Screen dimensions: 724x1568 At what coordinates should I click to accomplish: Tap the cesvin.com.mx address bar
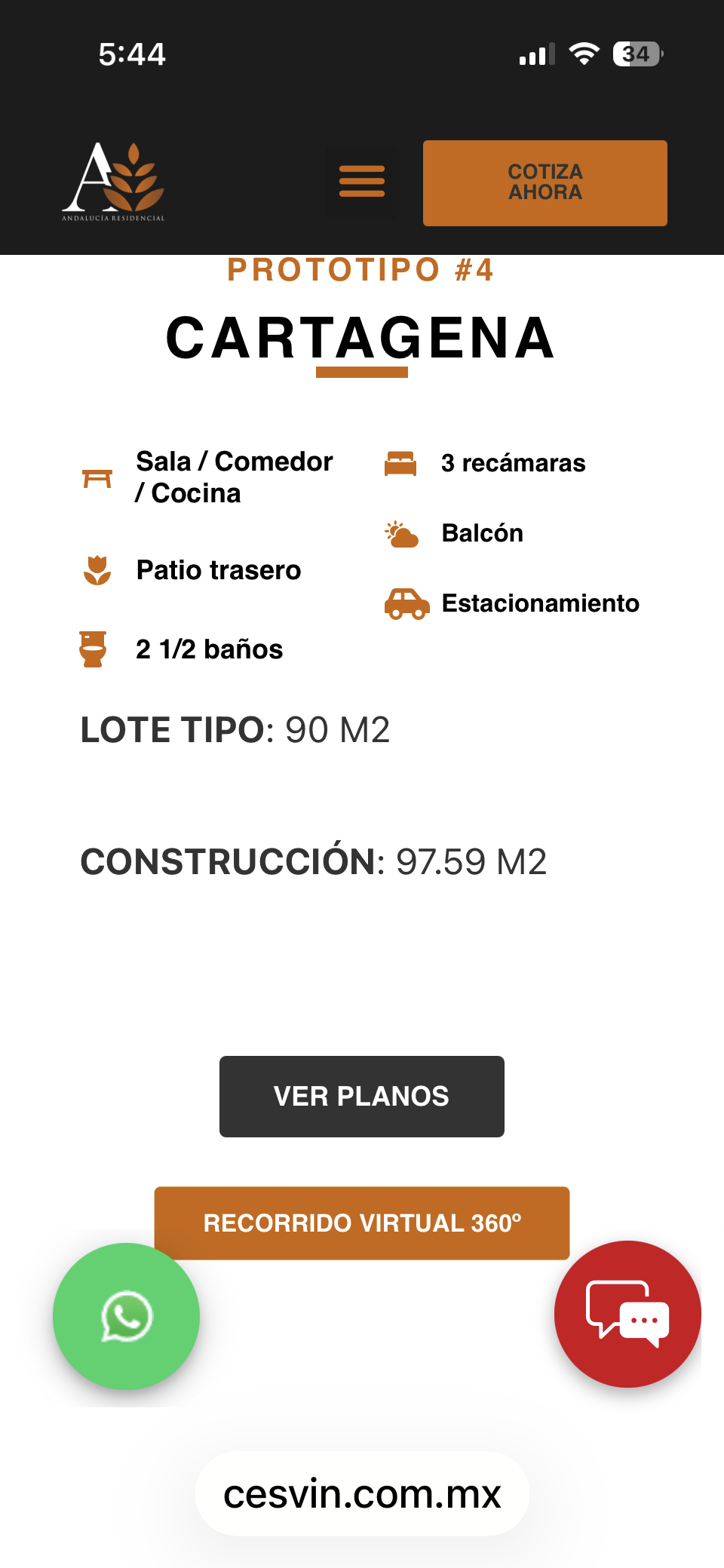362,1494
